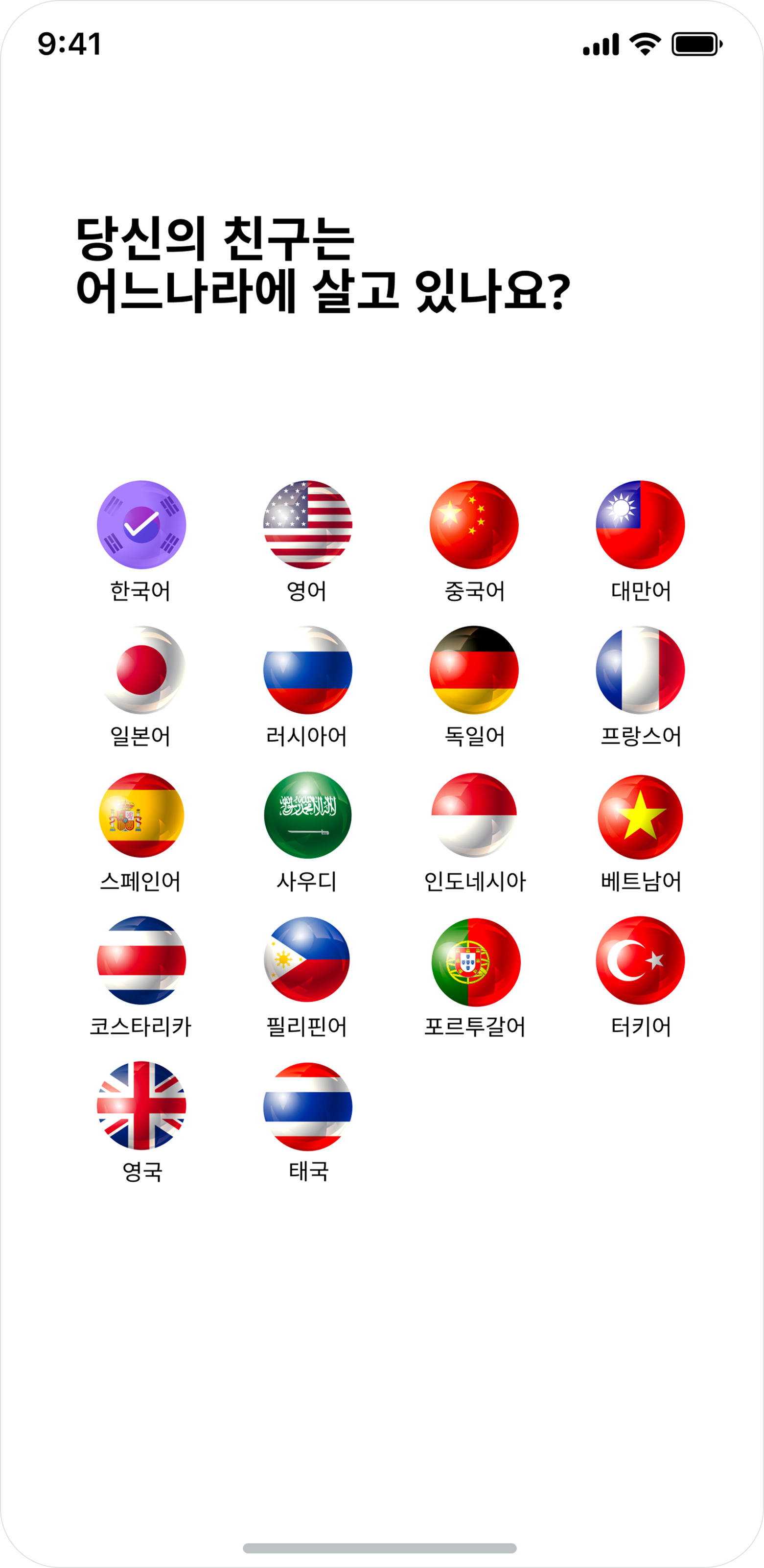The image size is (764, 1568).
Task: Choose the 러시아어 flag
Action: [307, 670]
